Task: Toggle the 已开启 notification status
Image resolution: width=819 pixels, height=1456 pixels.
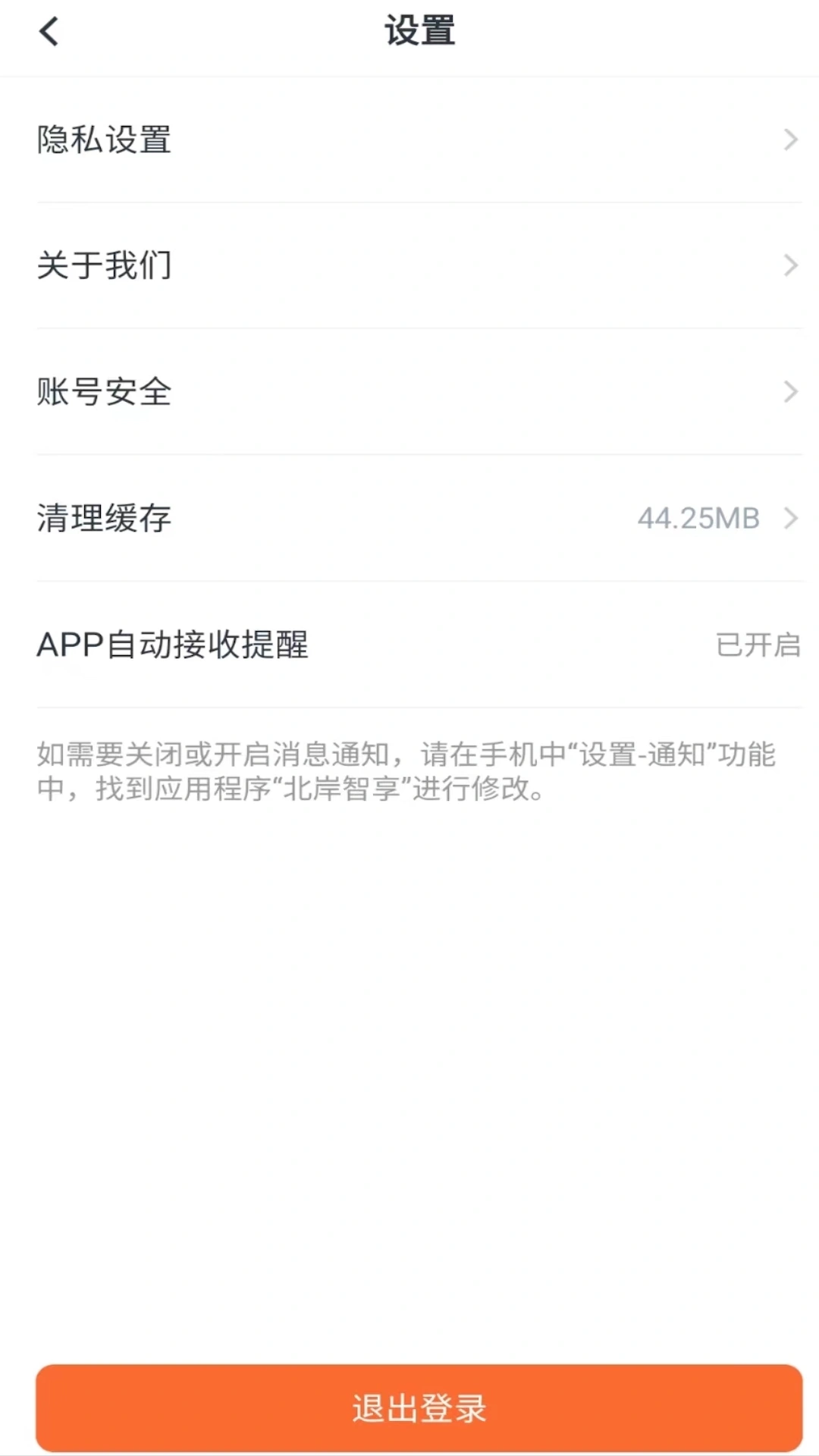Action: (759, 647)
